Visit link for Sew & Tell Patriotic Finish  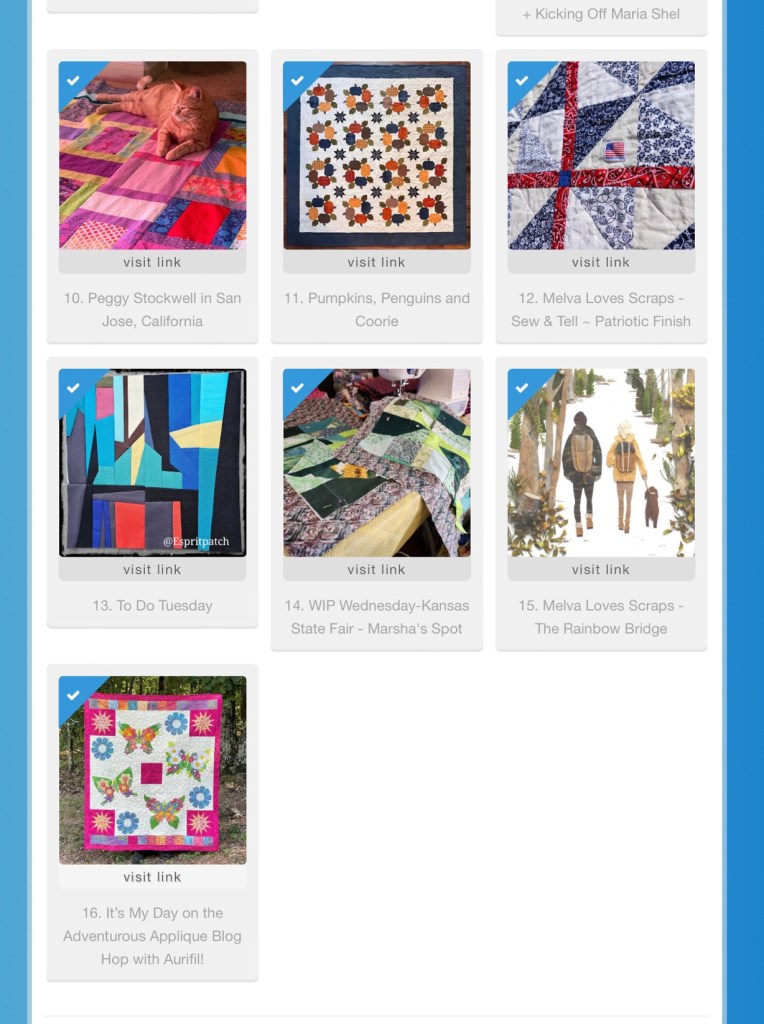600,262
